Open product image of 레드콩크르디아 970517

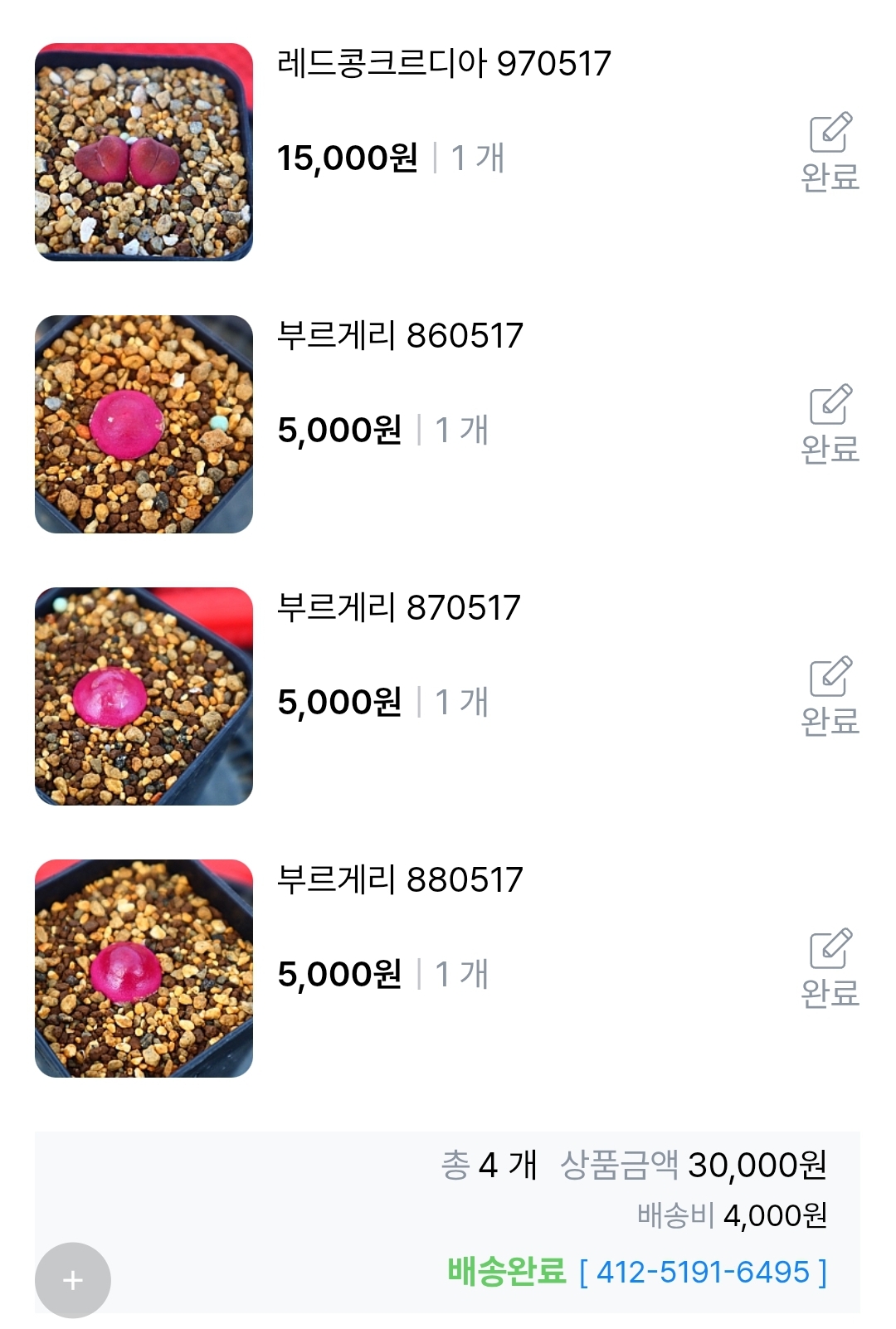pos(144,152)
